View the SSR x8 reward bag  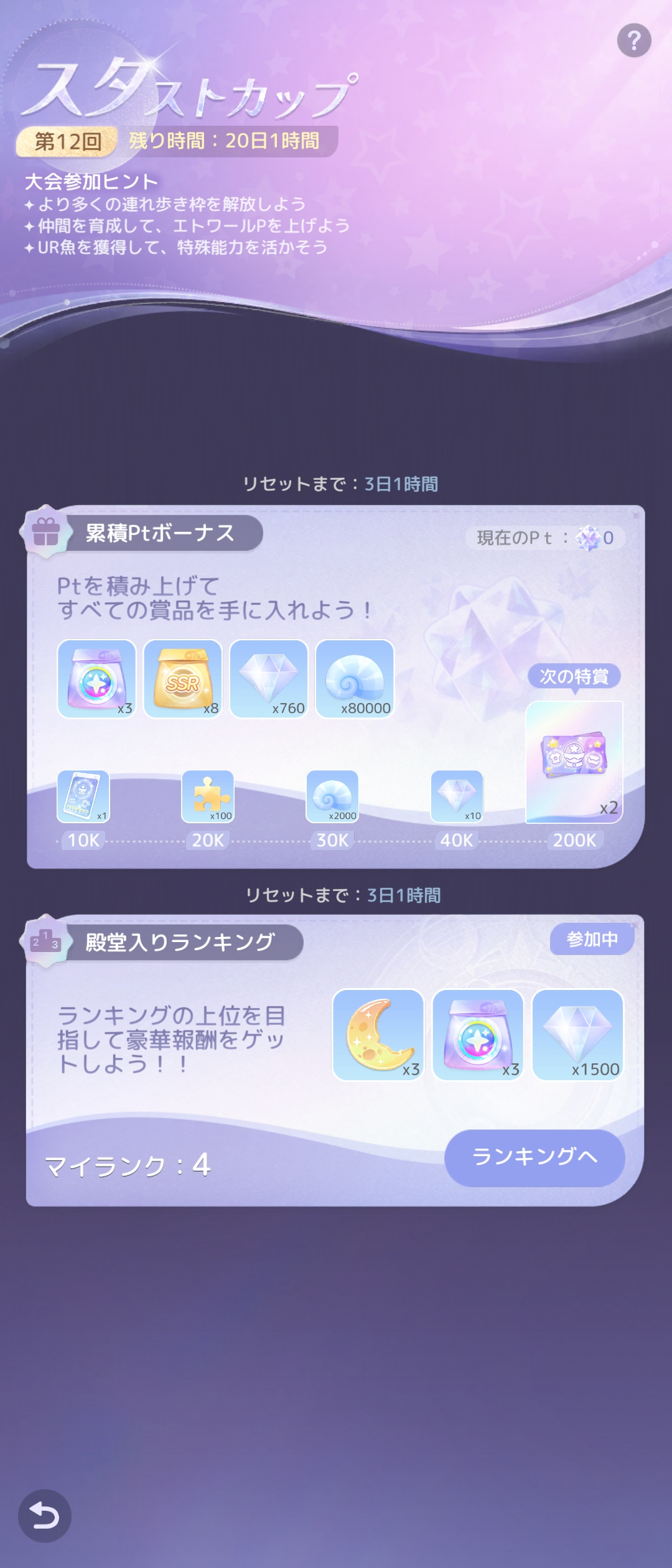click(183, 679)
